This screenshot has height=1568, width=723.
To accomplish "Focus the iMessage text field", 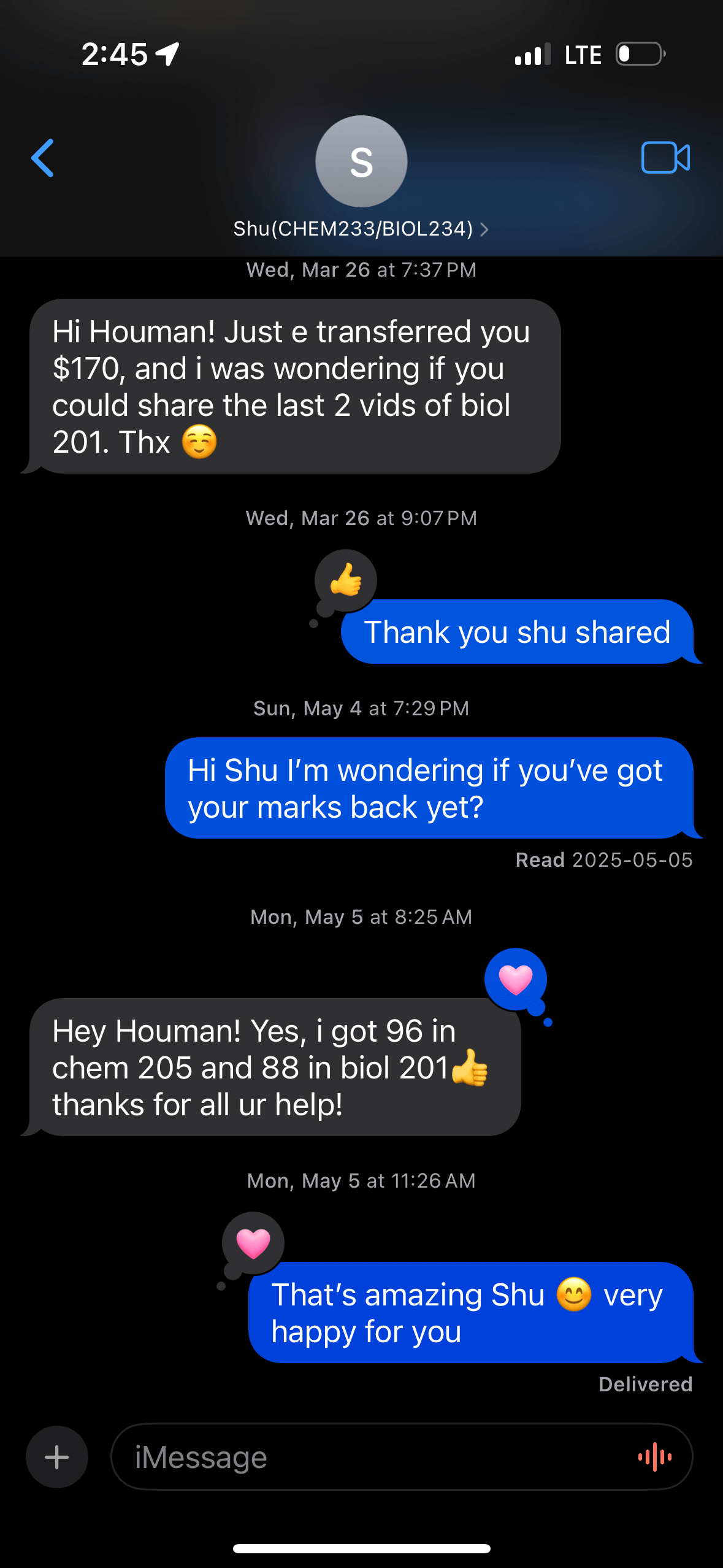I will point(368,1457).
